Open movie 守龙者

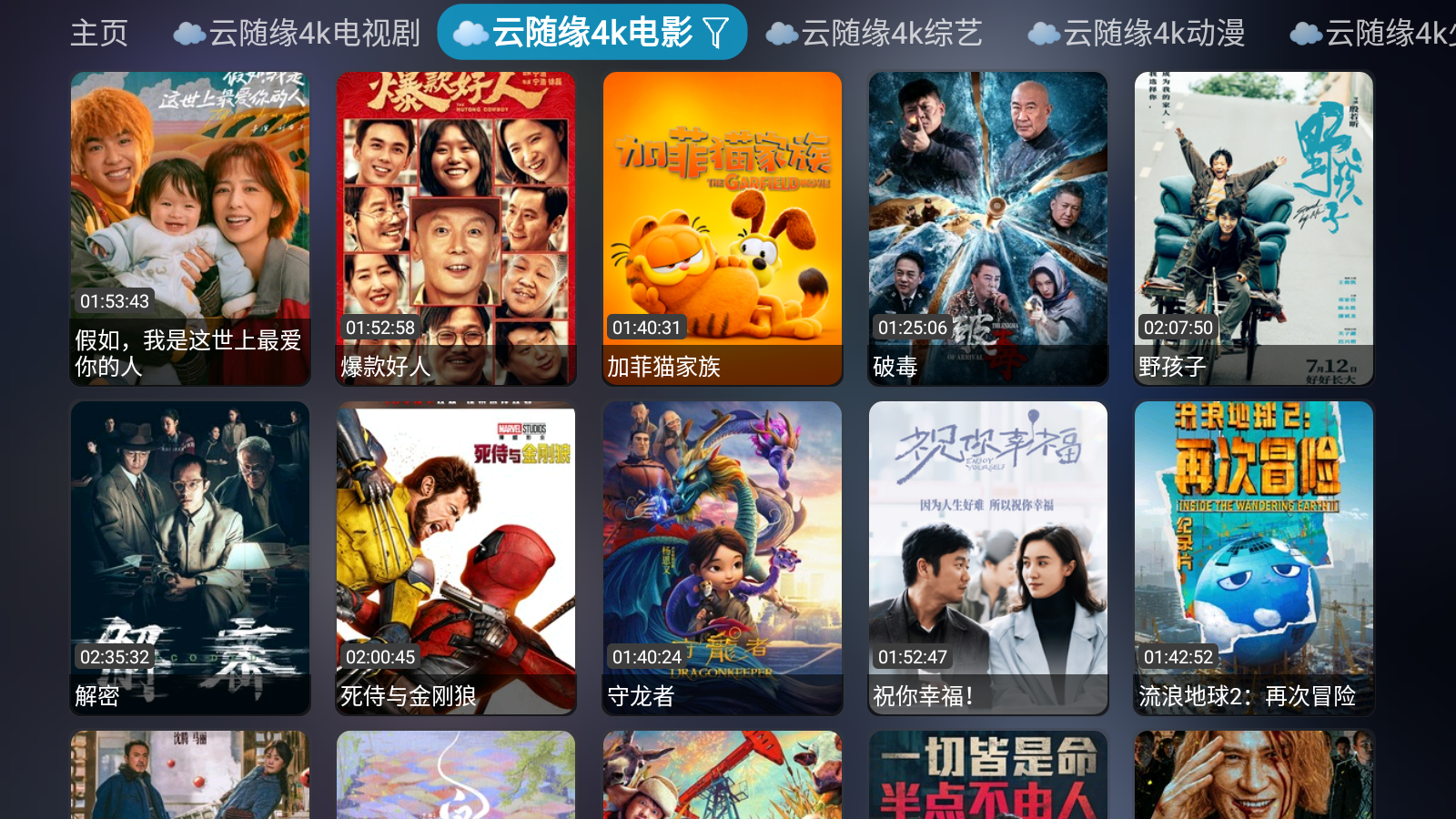[722, 557]
